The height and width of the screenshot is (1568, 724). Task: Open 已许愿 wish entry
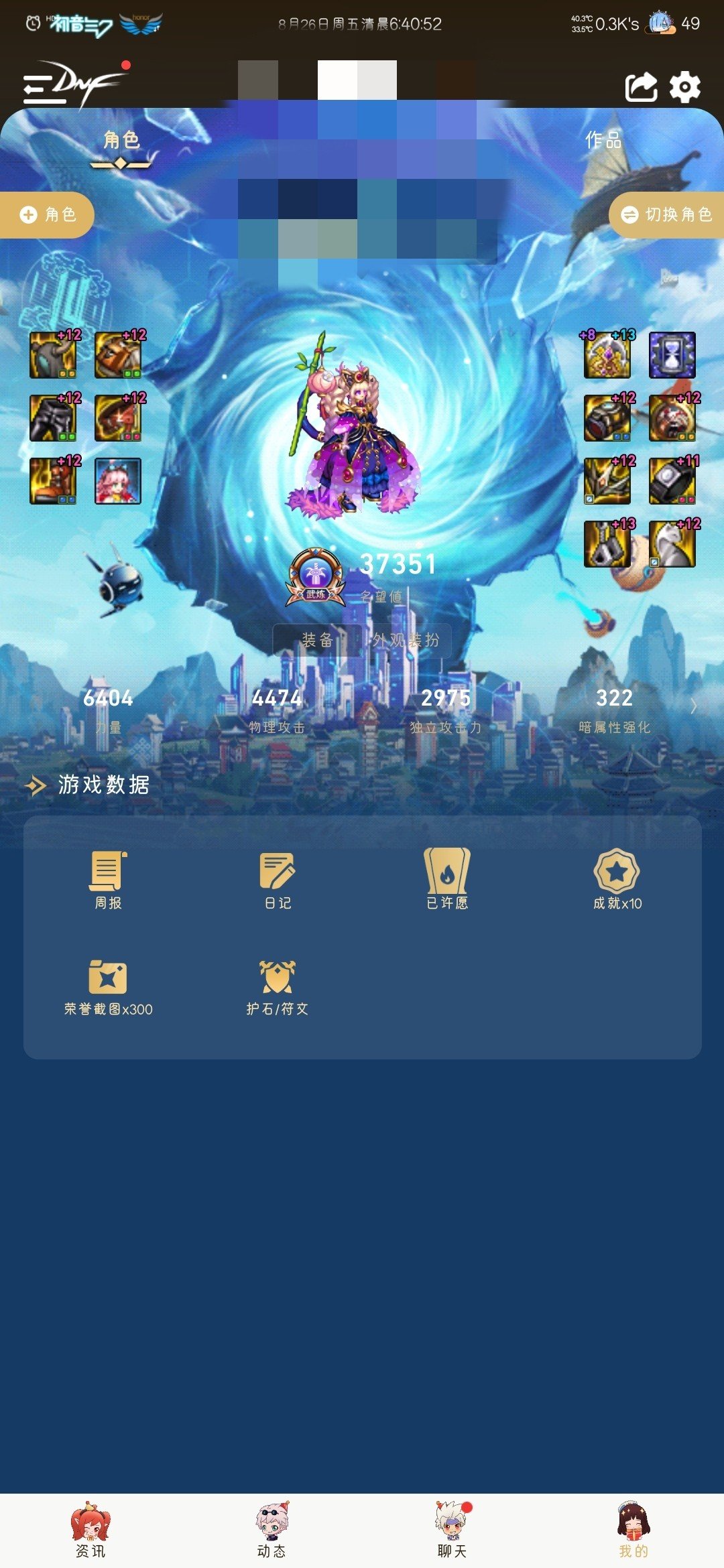[x=447, y=880]
